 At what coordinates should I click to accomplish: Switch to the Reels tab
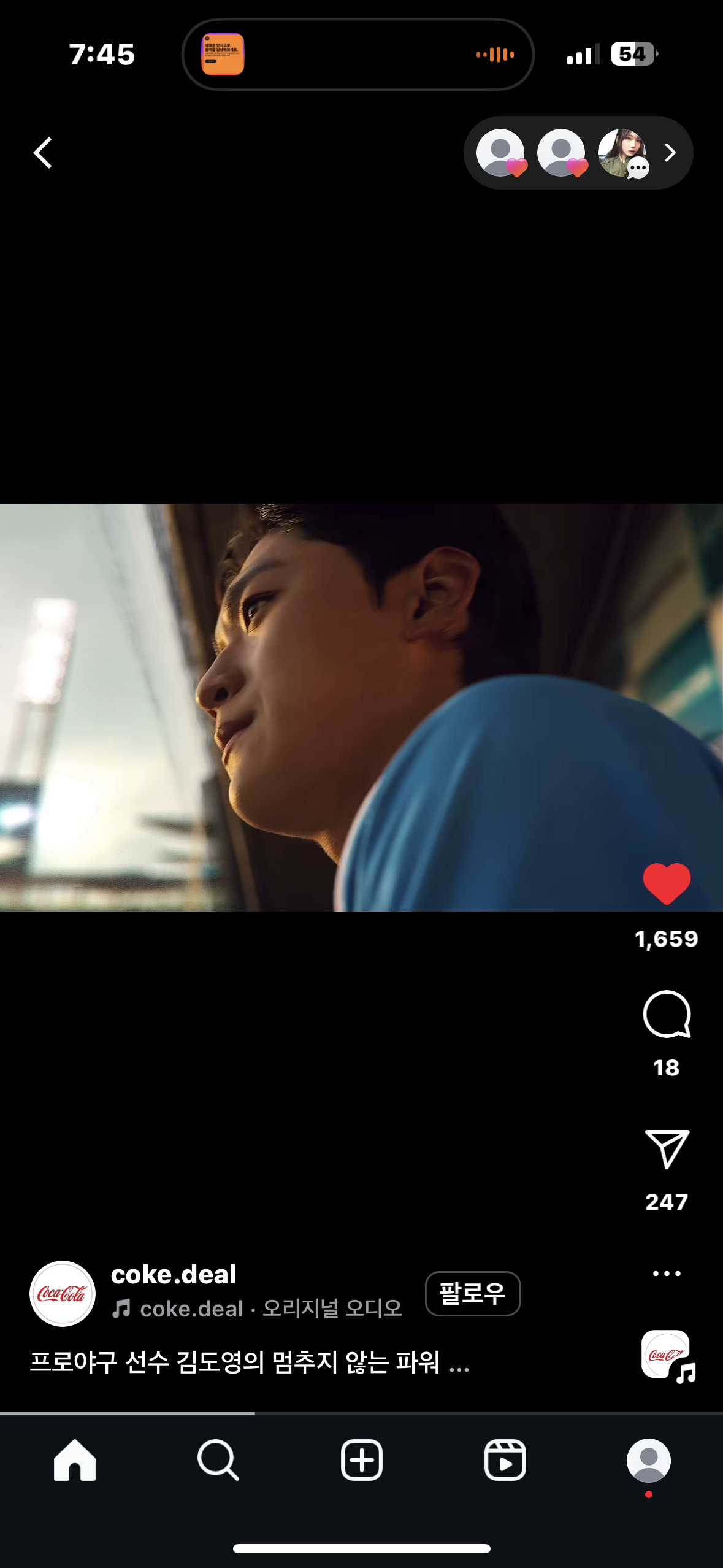[505, 1460]
